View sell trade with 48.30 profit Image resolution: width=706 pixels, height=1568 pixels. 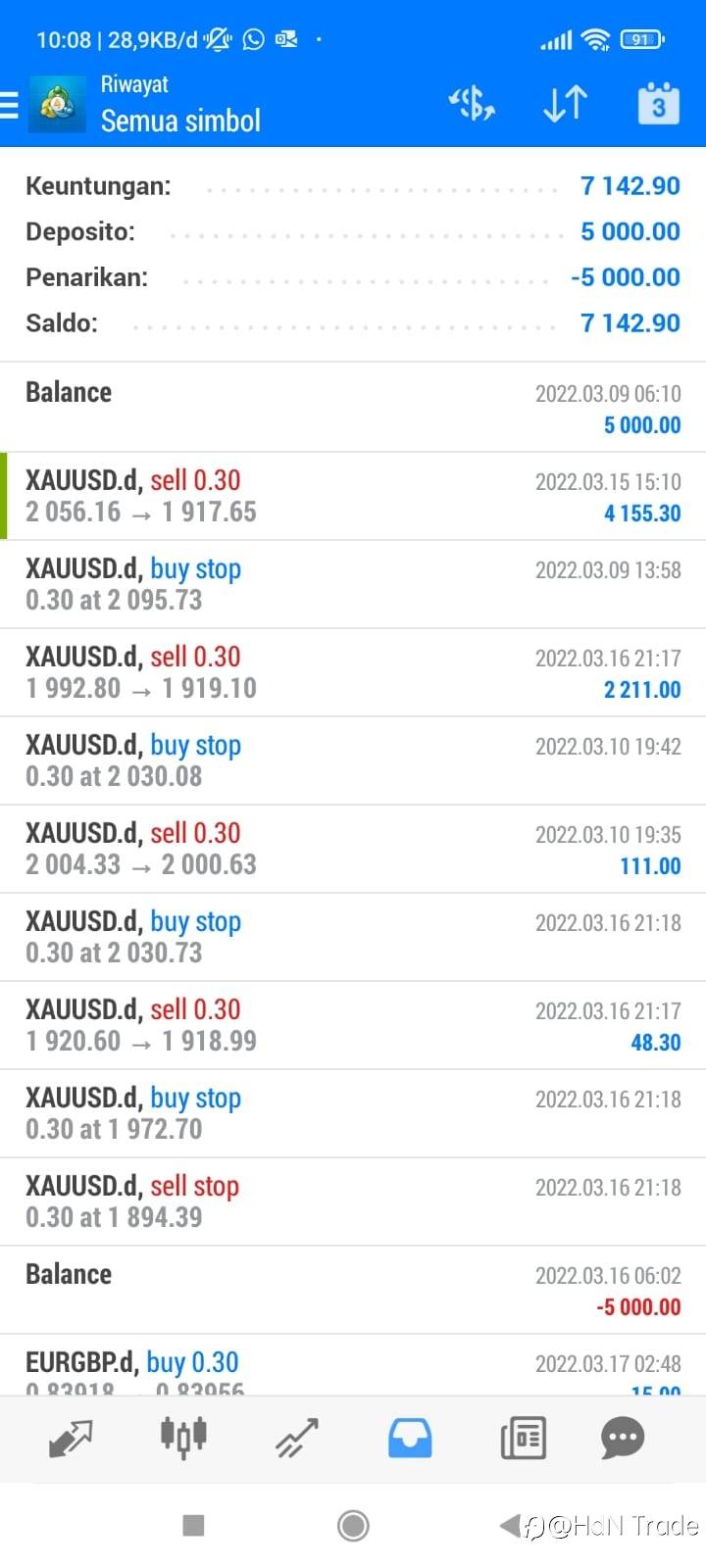point(353,1025)
